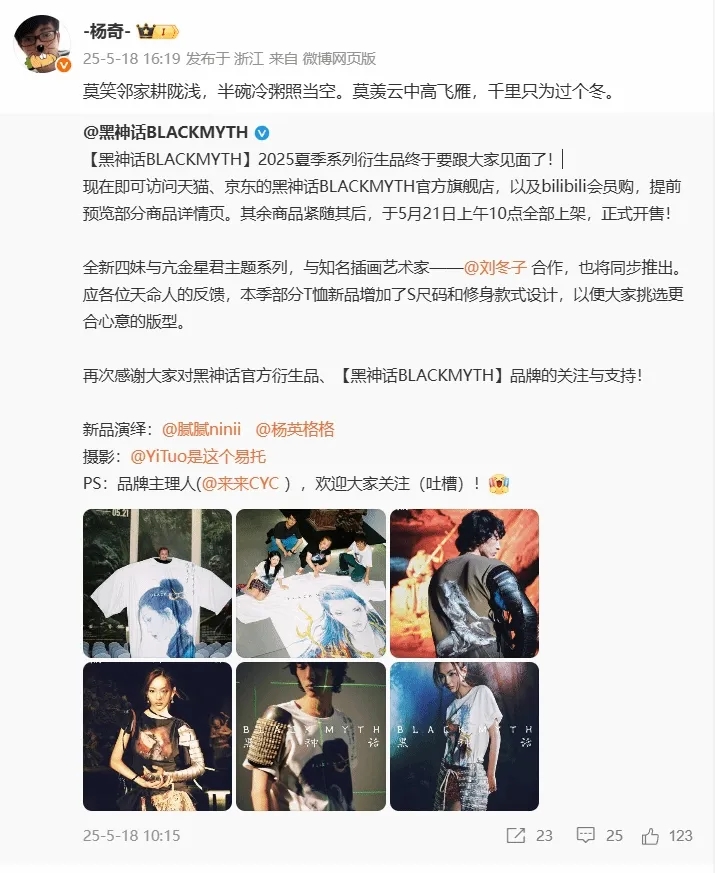View the seated woman in dark outfit photo

[x=157, y=736]
